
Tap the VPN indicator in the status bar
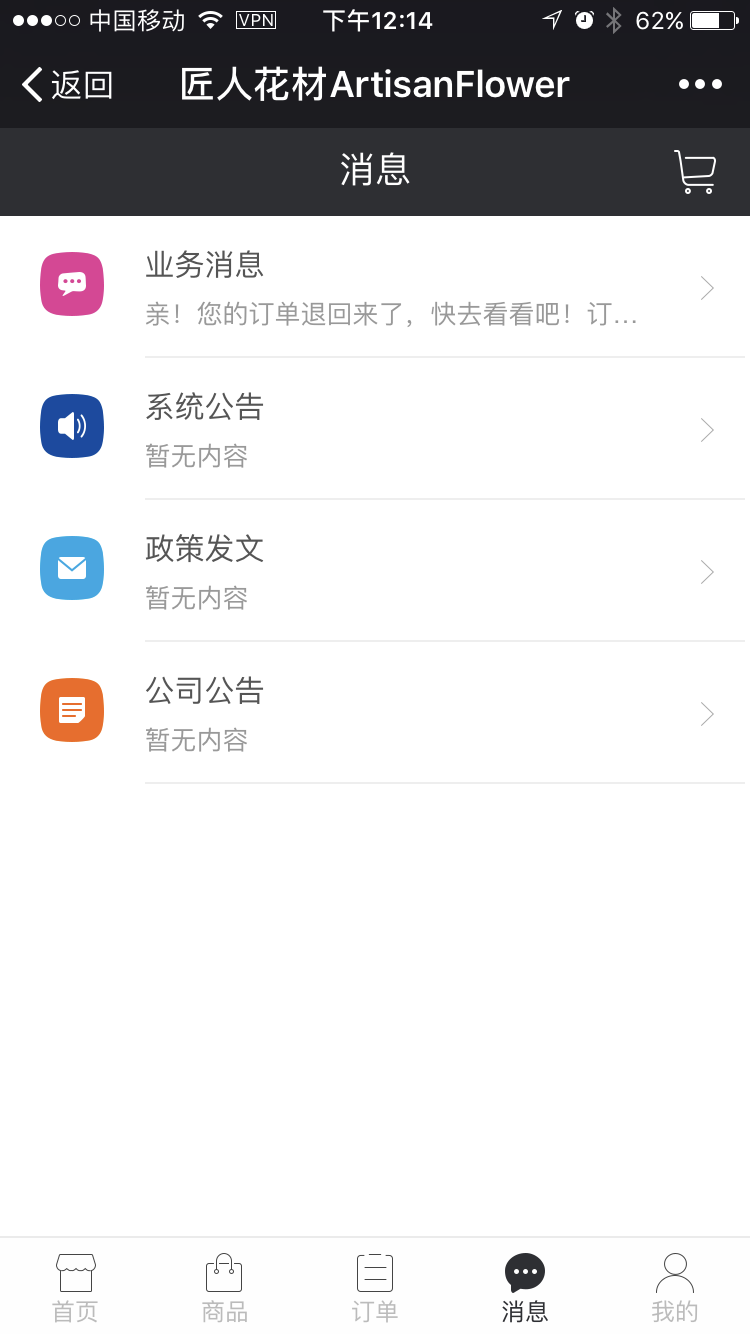257,19
